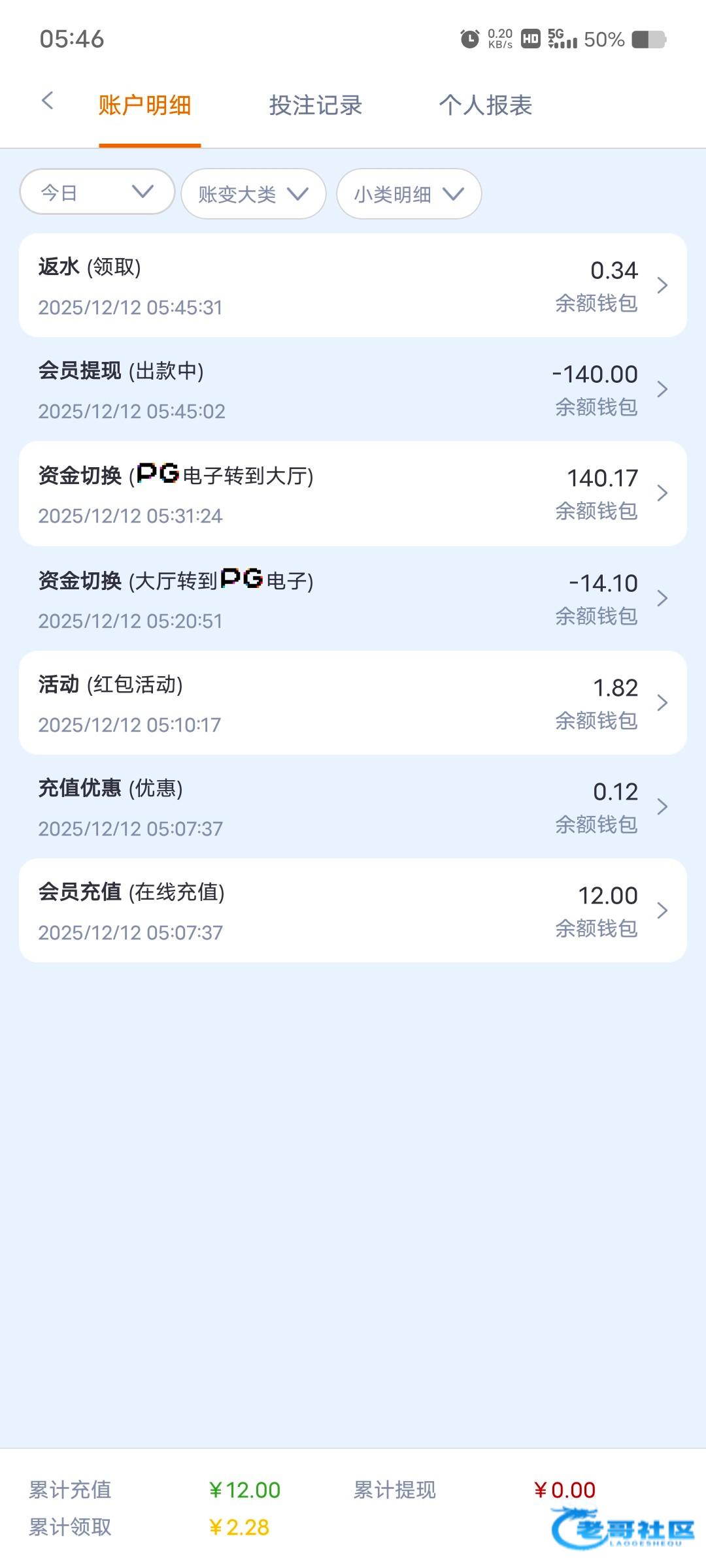The height and width of the screenshot is (1568, 706).
Task: Open the 账变大类 filter dropdown
Action: click(x=254, y=193)
